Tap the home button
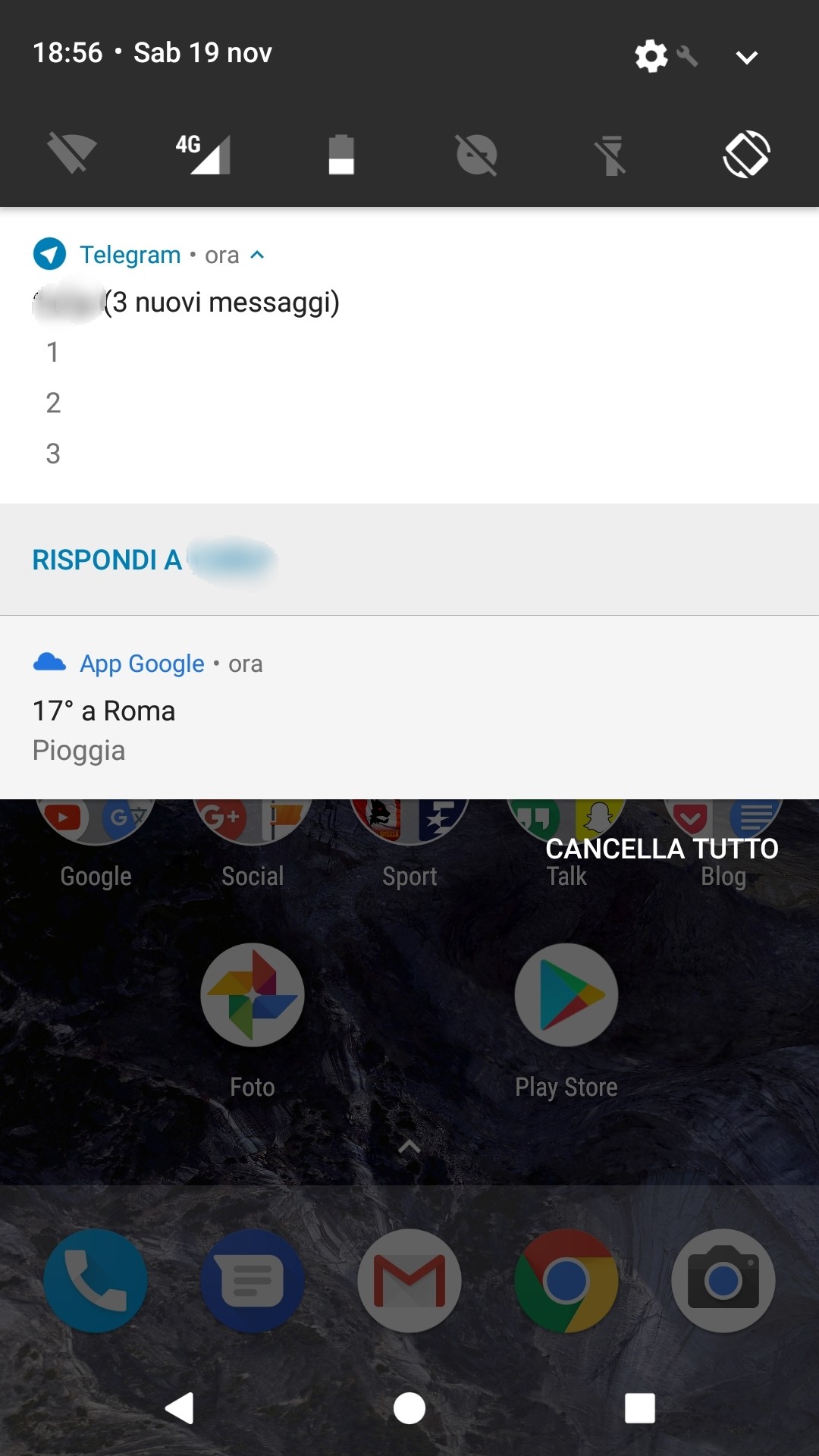 (x=409, y=1408)
